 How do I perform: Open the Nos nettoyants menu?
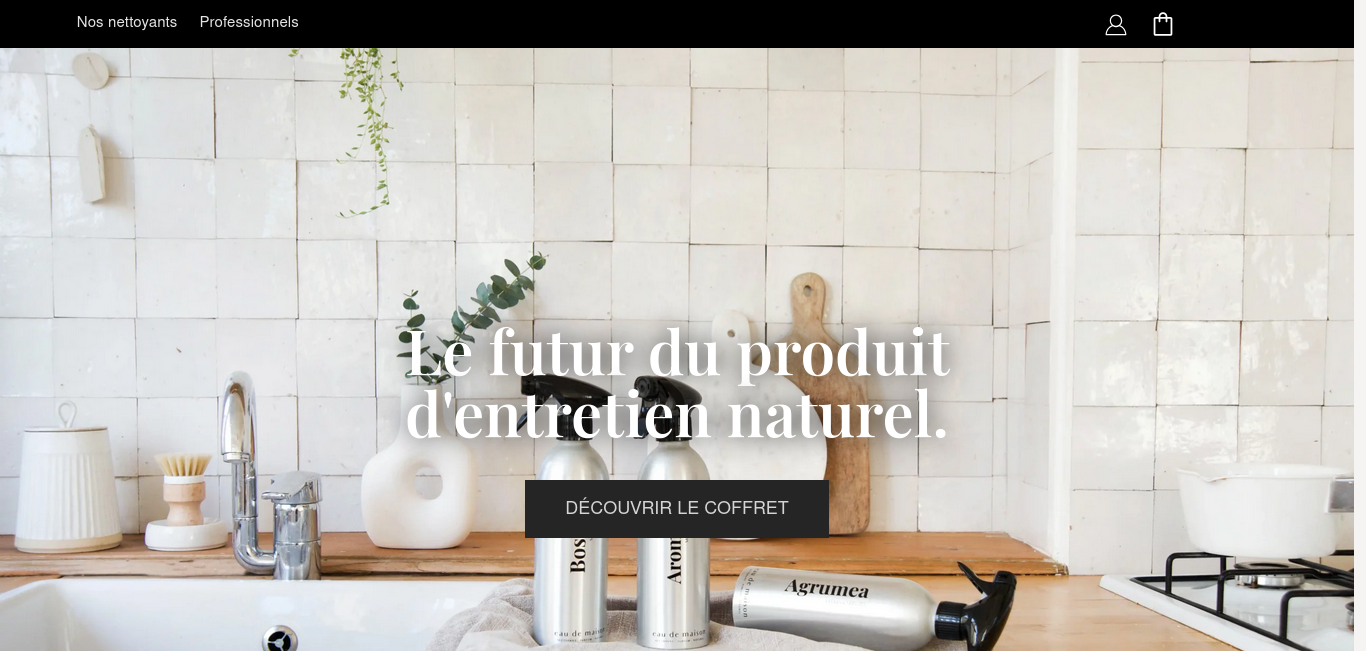point(127,22)
